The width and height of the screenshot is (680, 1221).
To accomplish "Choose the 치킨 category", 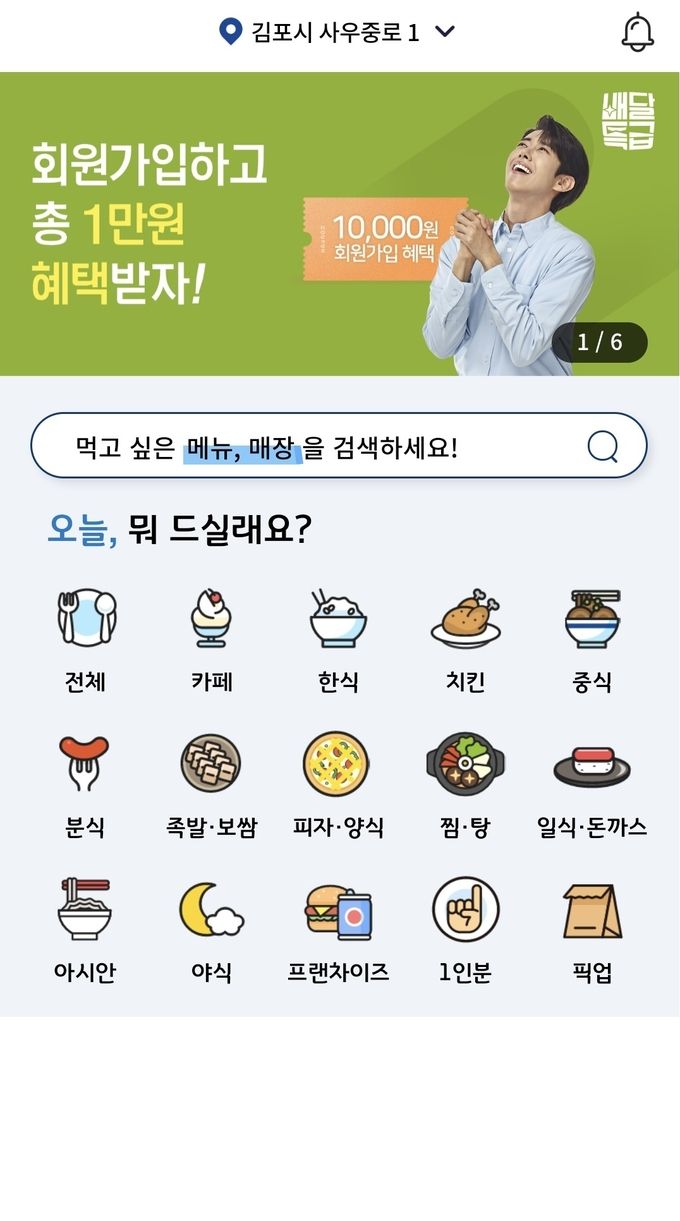I will pos(465,640).
